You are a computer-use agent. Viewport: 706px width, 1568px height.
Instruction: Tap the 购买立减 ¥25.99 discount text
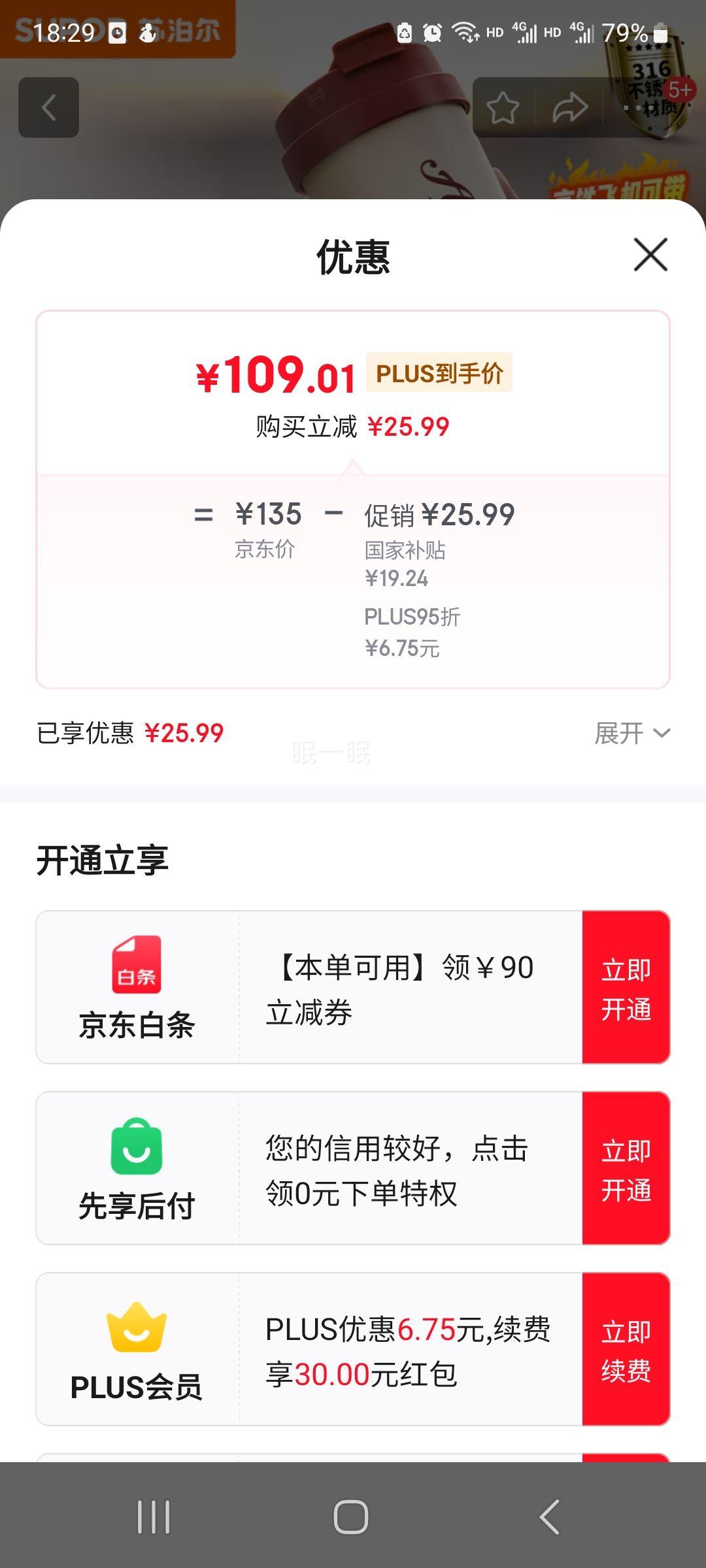coord(351,426)
